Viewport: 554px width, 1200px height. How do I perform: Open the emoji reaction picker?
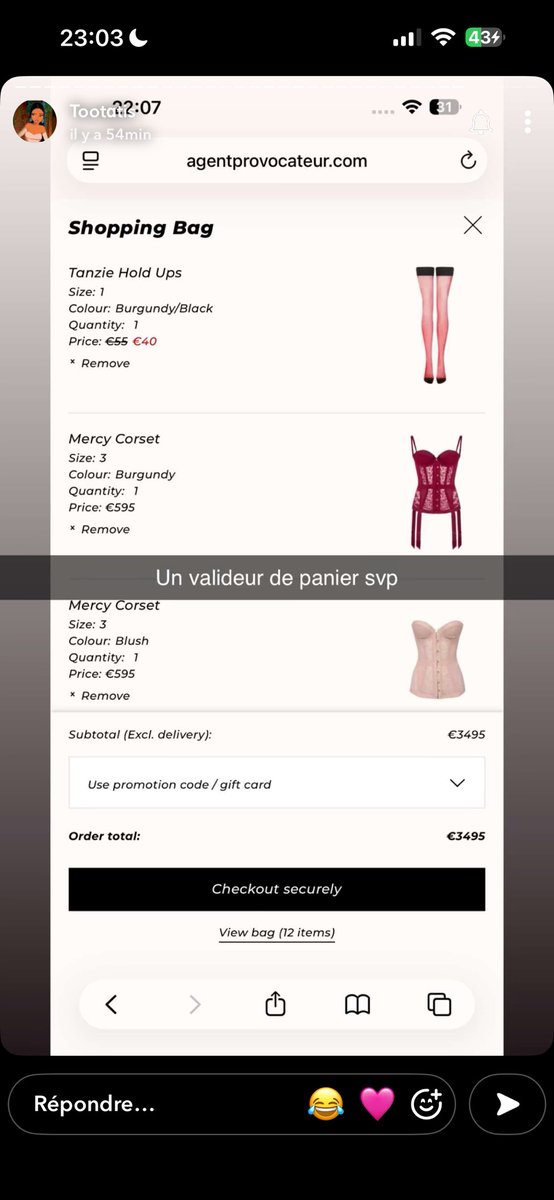pyautogui.click(x=427, y=1104)
